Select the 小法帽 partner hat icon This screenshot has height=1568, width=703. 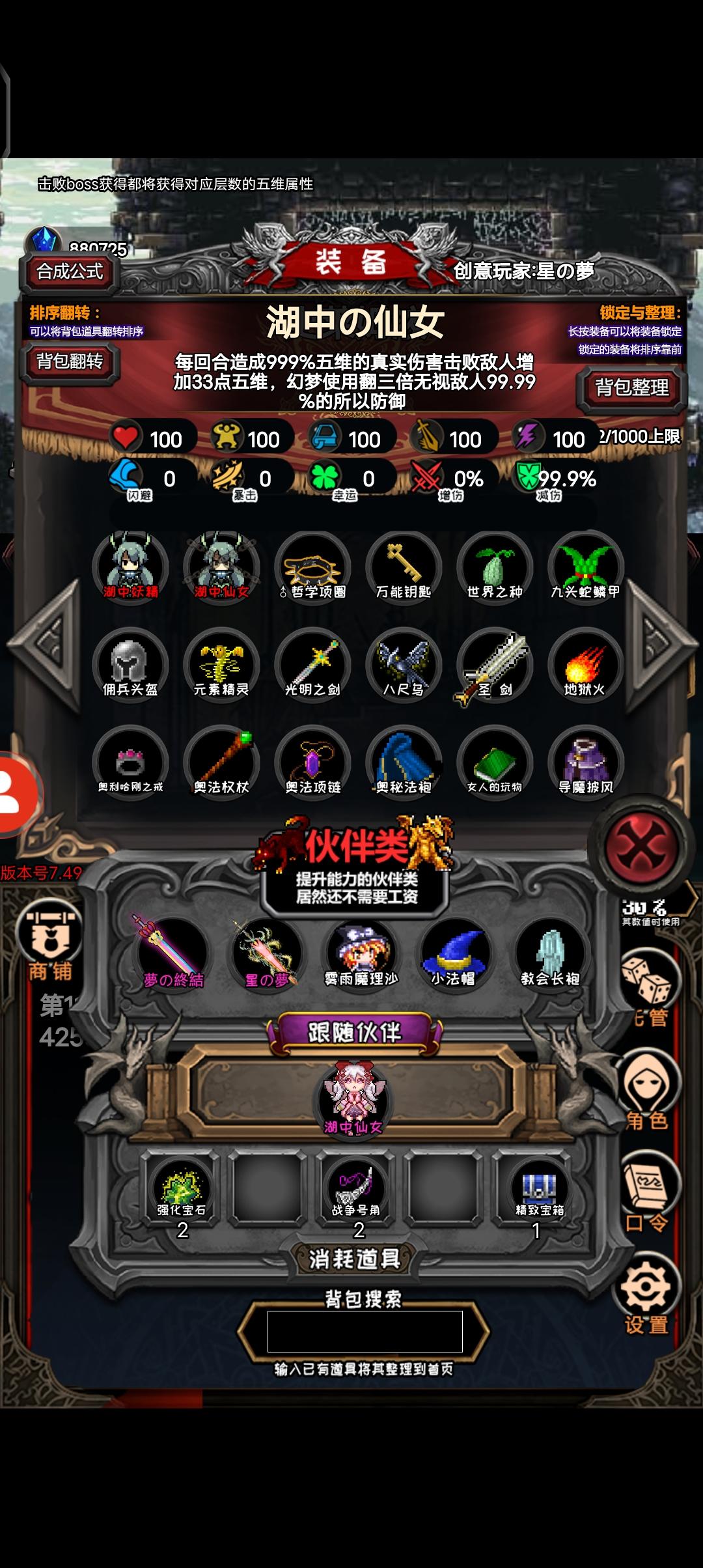(451, 953)
